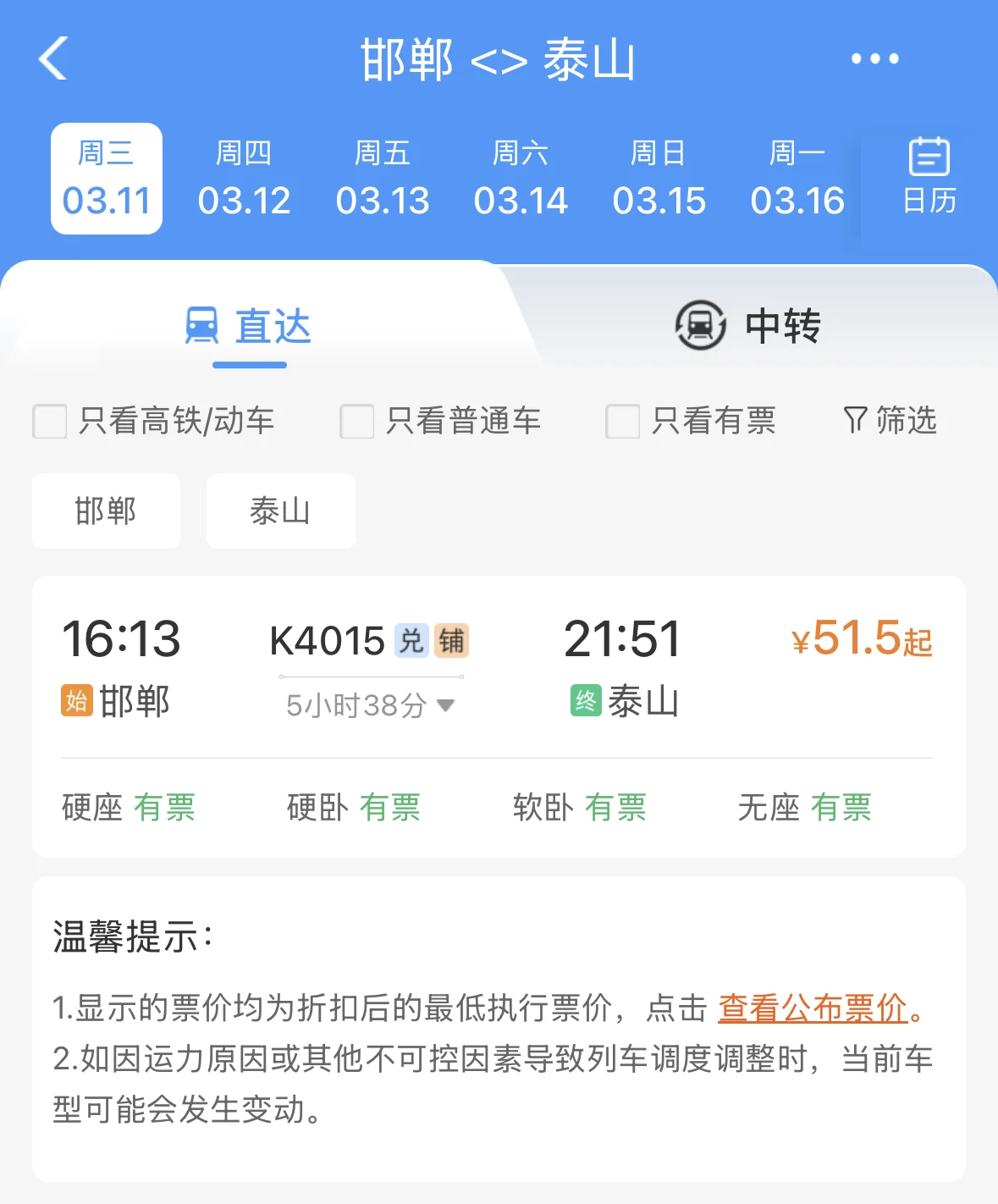The image size is (998, 1204).
Task: Select date 周三 03.11
Action: [x=107, y=179]
